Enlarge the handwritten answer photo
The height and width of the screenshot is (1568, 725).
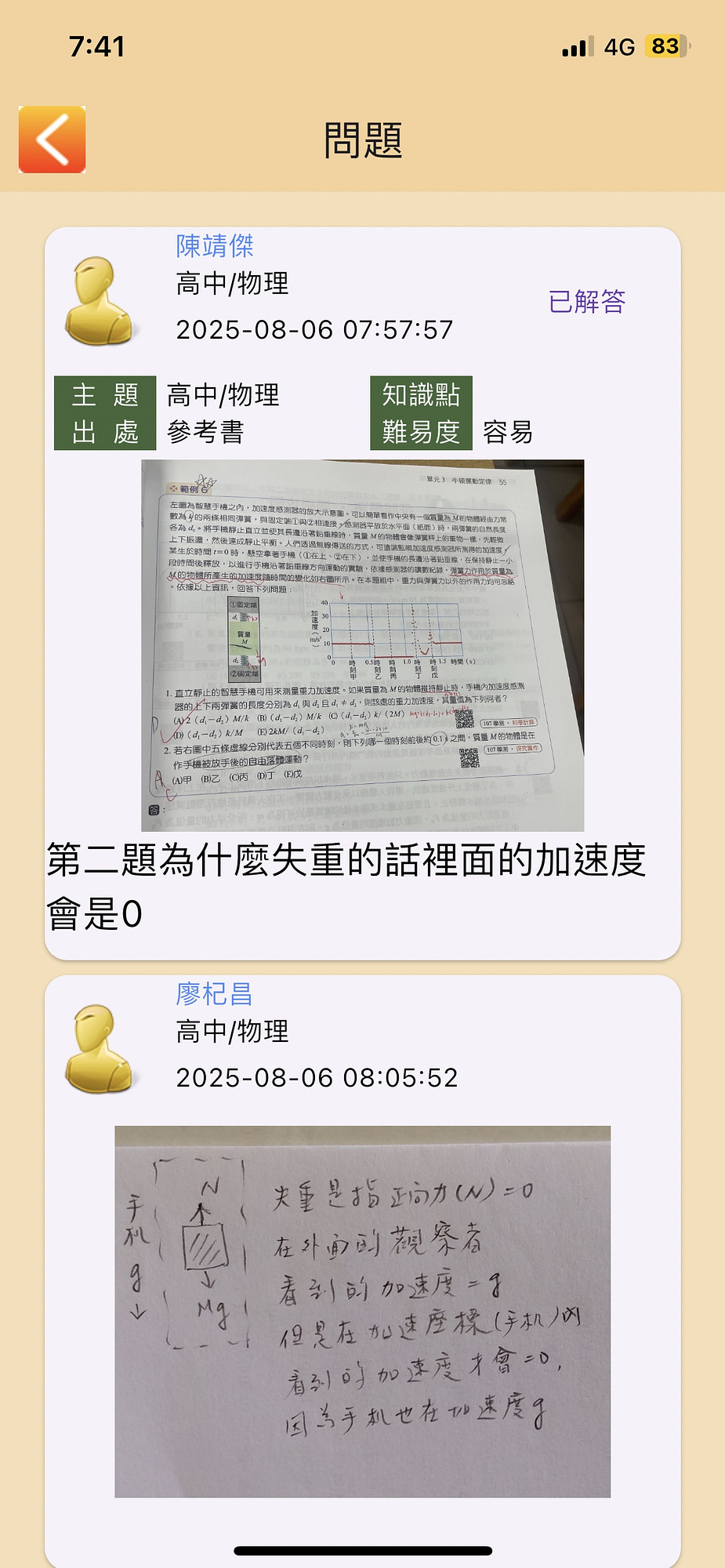362,1311
